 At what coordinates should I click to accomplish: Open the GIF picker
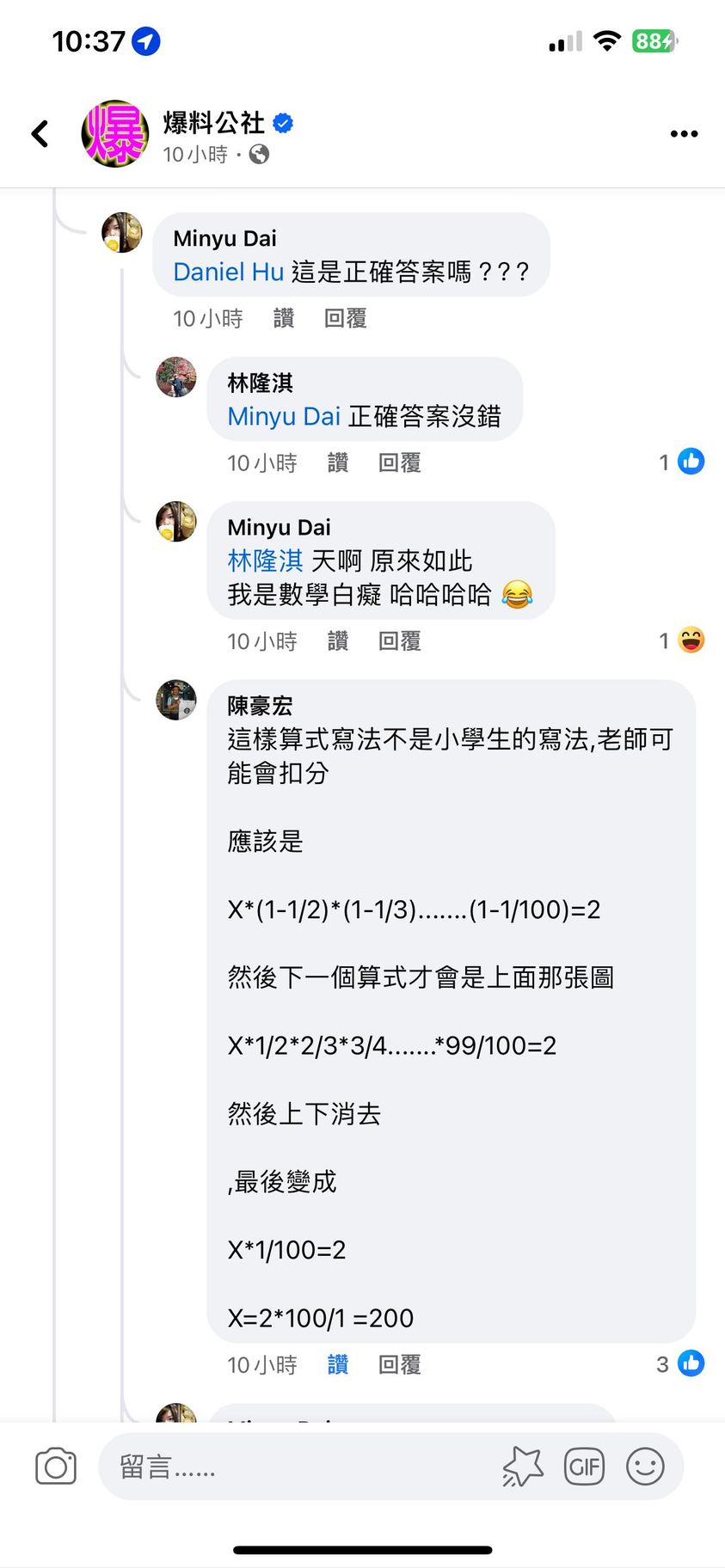584,1467
